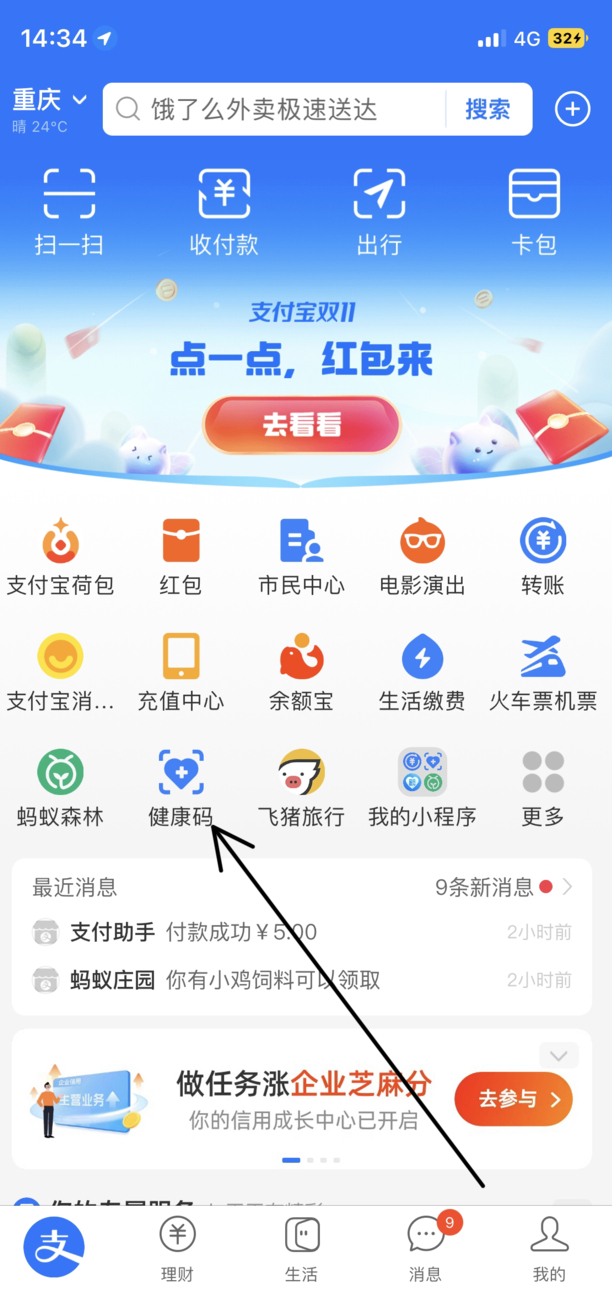The height and width of the screenshot is (1315, 612).
Task: Go to the 我的 profile tab
Action: tap(549, 1248)
